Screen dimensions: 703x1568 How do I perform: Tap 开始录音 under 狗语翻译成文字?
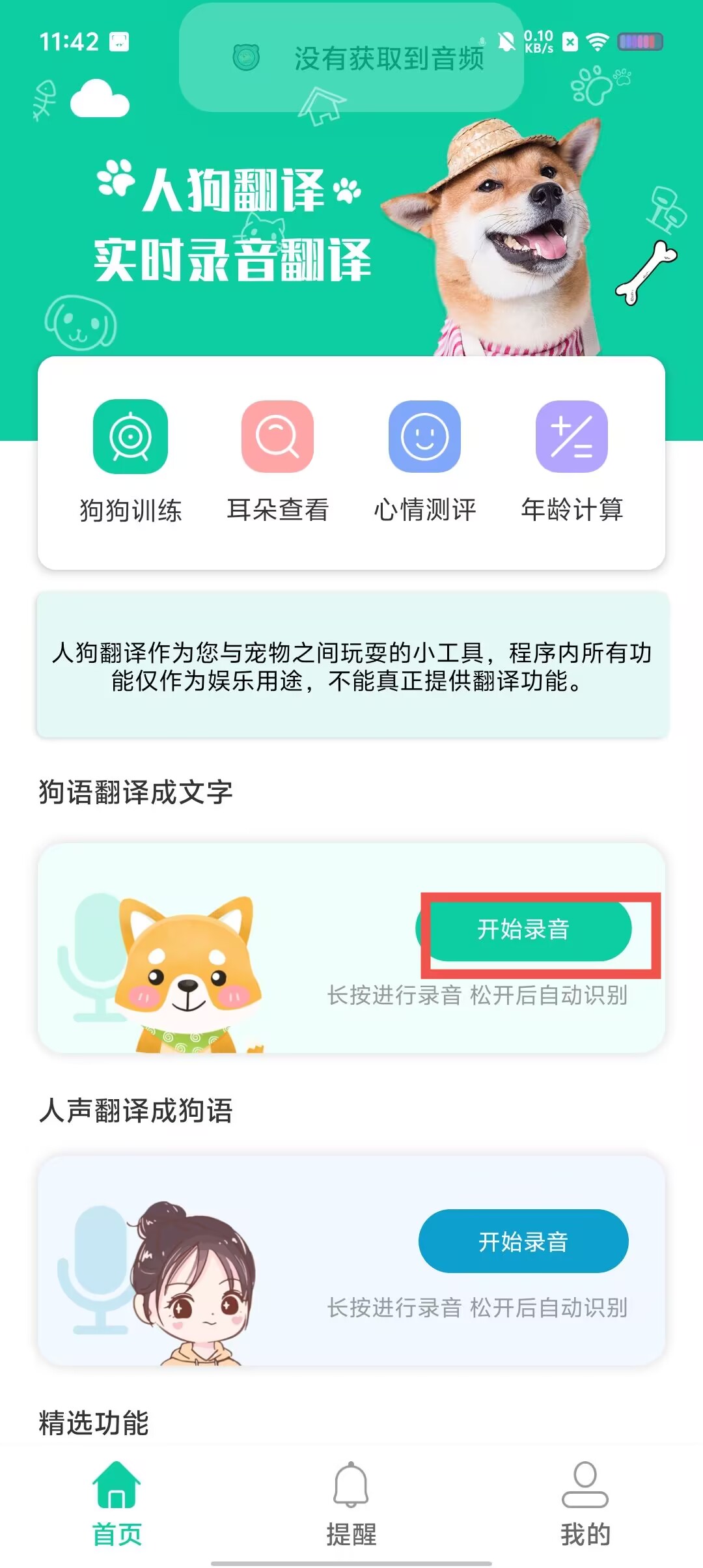pos(524,929)
